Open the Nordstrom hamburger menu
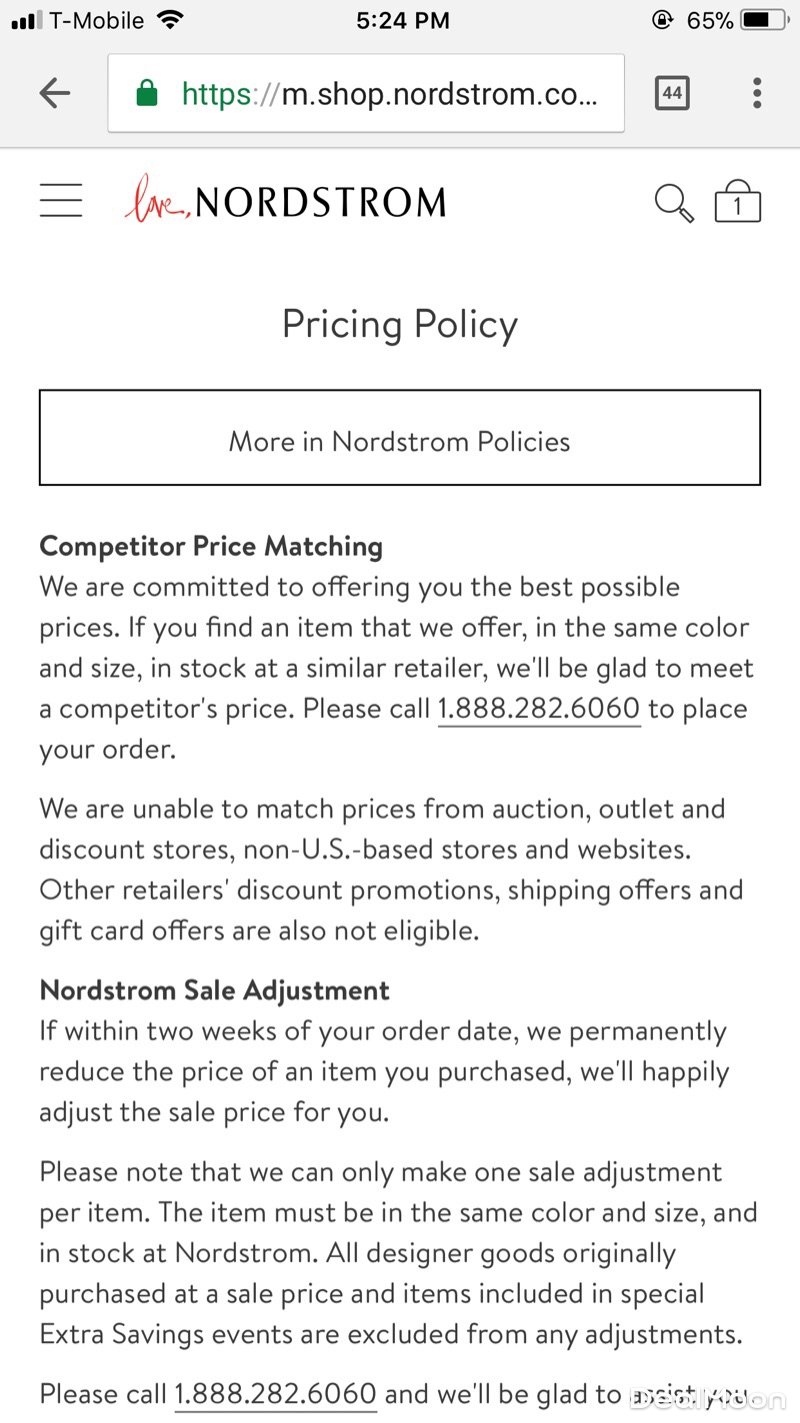The image size is (800, 1423). (61, 201)
